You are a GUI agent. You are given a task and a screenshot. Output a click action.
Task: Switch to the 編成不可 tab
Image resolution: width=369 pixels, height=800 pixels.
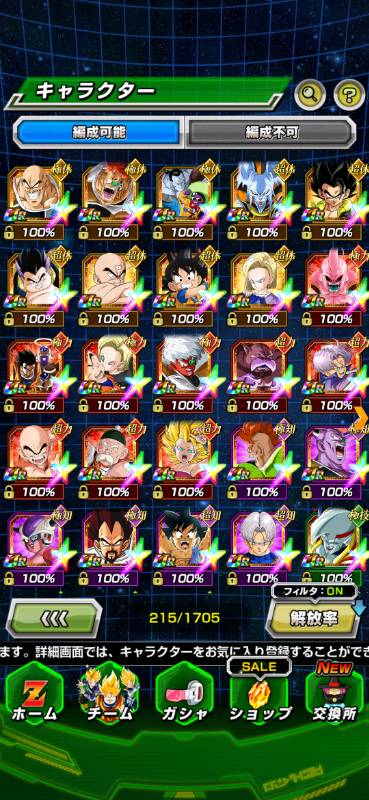[x=271, y=133]
